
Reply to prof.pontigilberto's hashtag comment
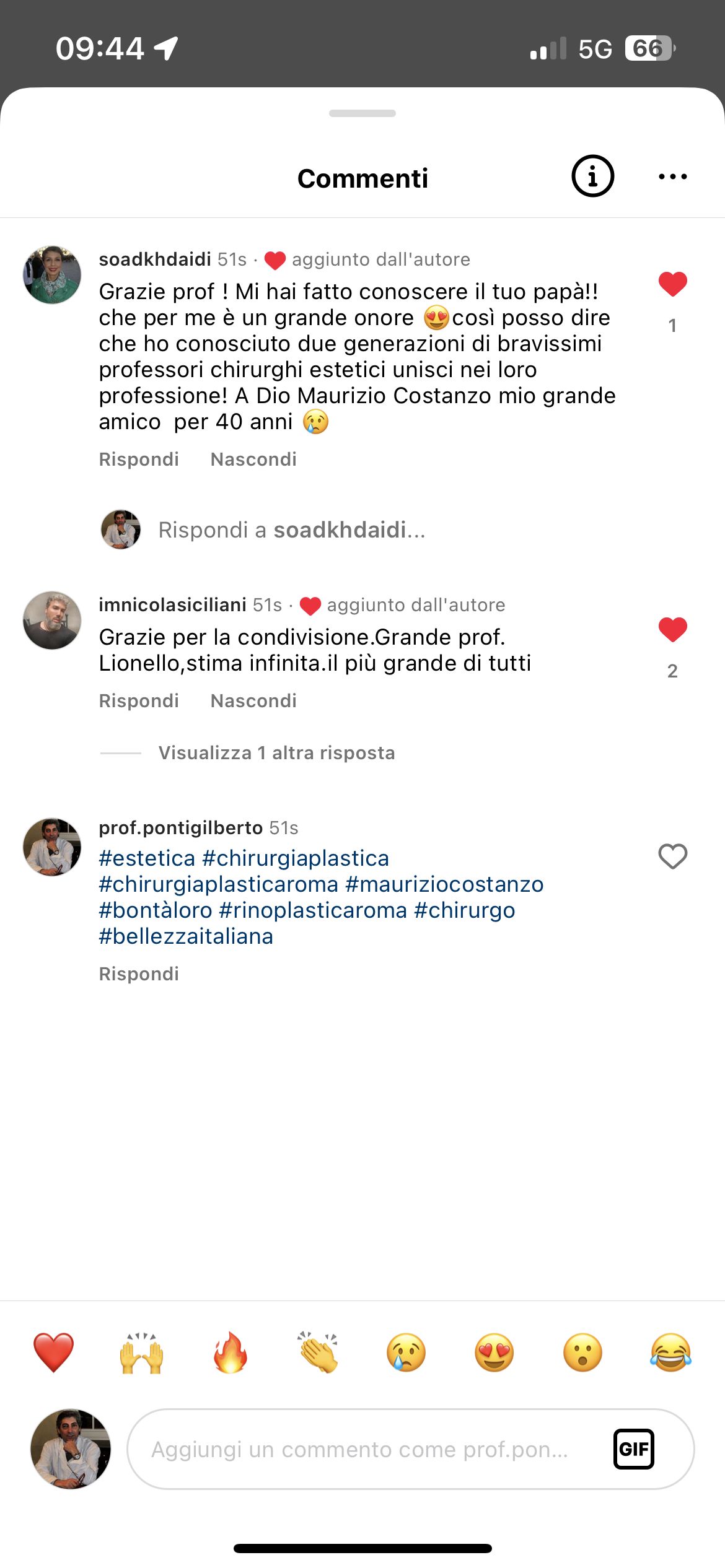tap(139, 974)
